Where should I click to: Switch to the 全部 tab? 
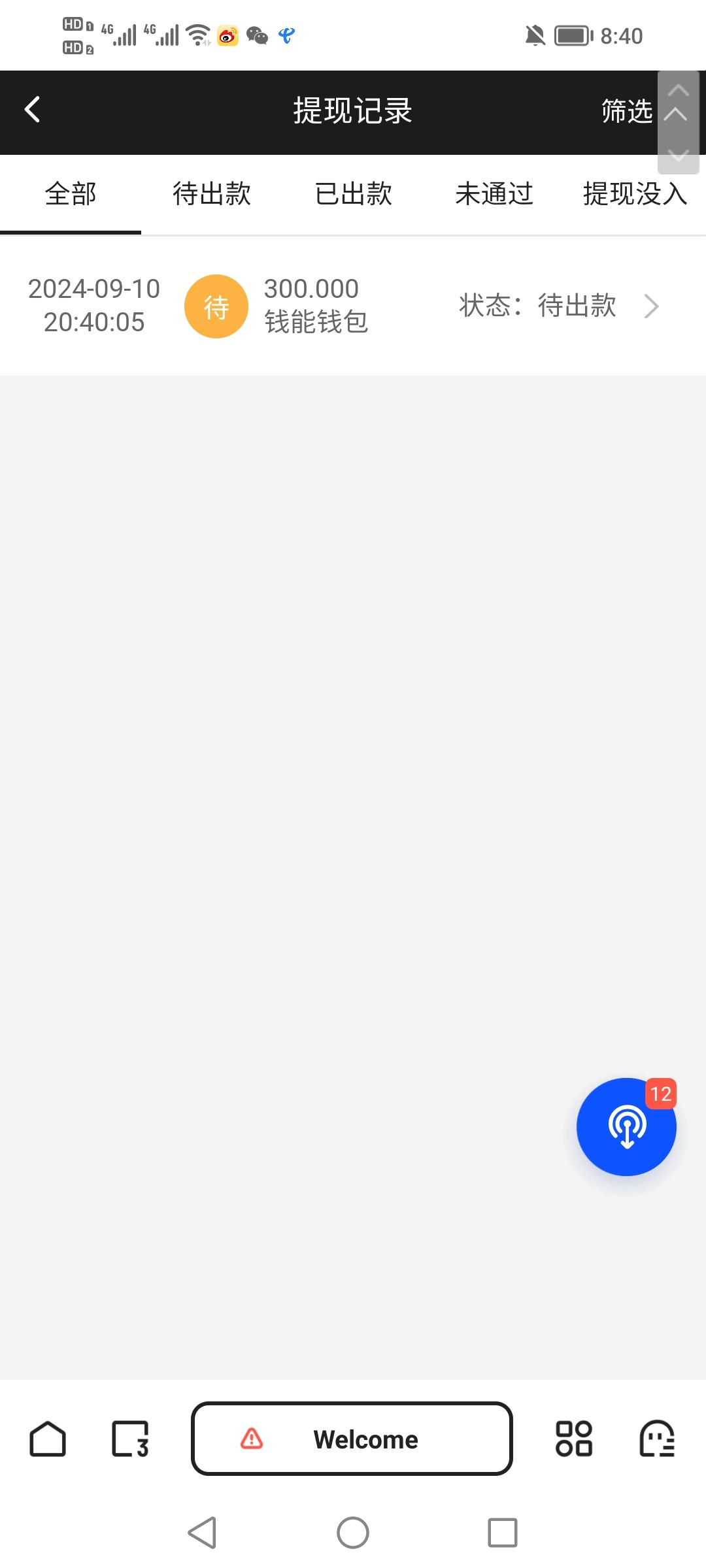pos(71,194)
